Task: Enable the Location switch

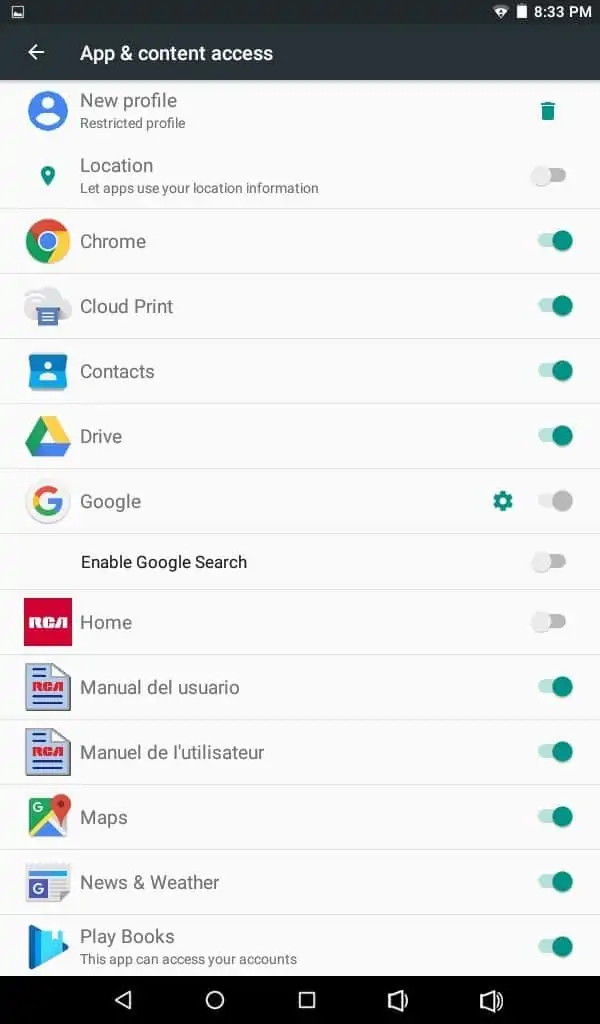Action: click(x=549, y=176)
